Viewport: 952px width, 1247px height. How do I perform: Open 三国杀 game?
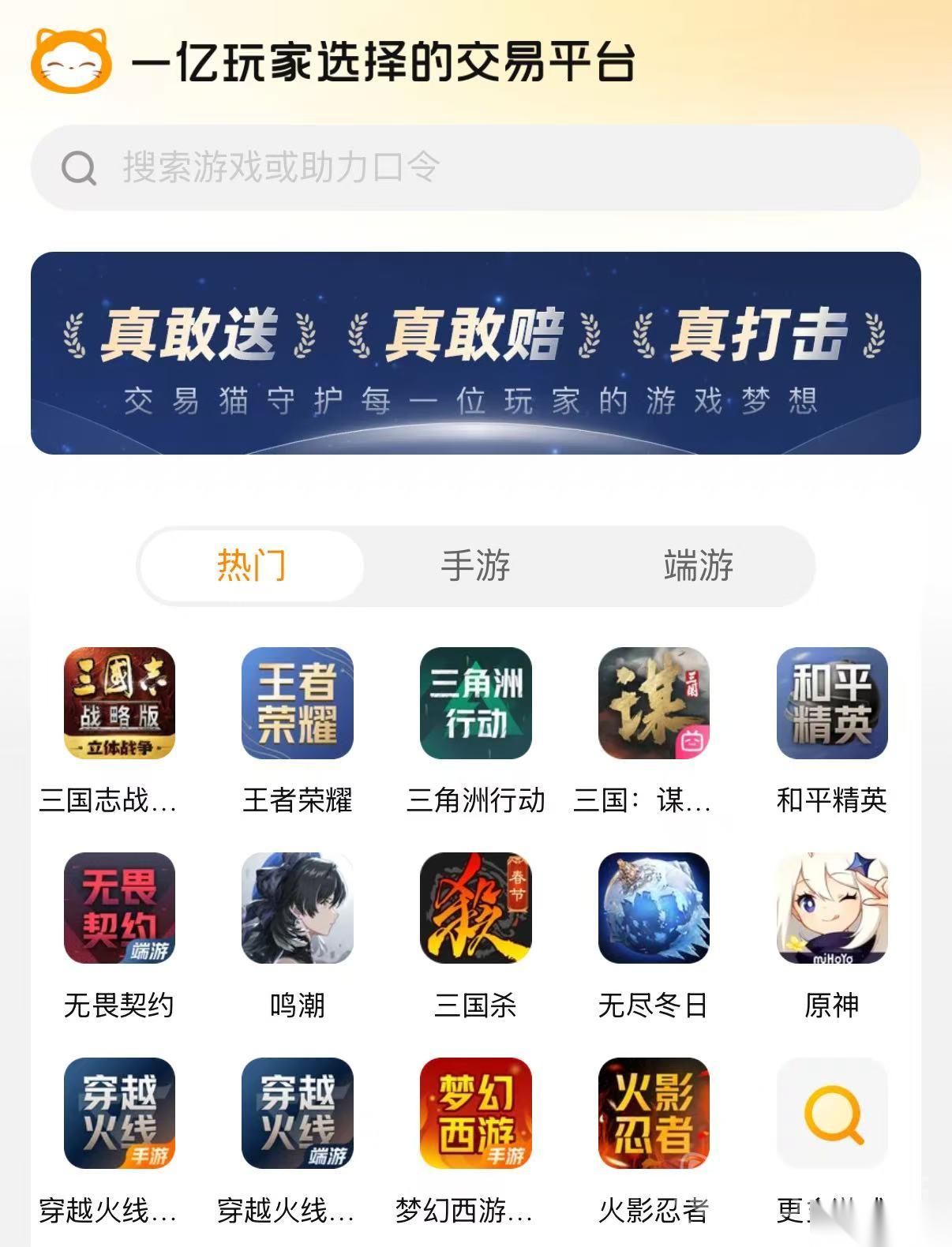coord(475,908)
